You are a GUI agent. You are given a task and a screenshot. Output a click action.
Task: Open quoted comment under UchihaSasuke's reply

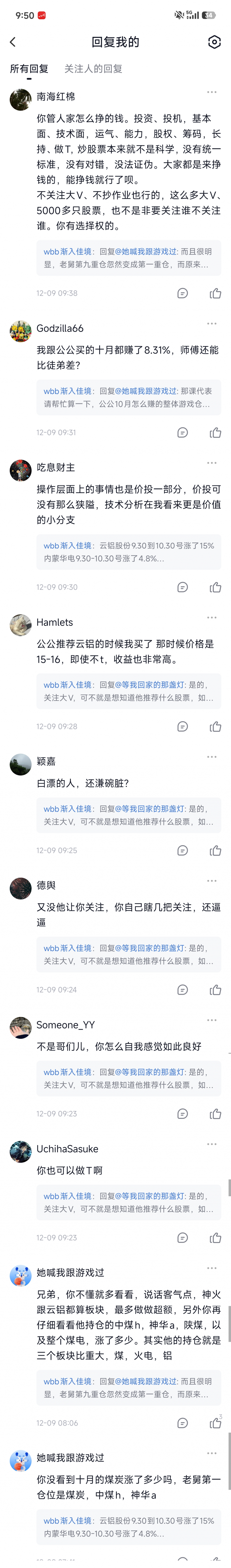pos(128,1202)
